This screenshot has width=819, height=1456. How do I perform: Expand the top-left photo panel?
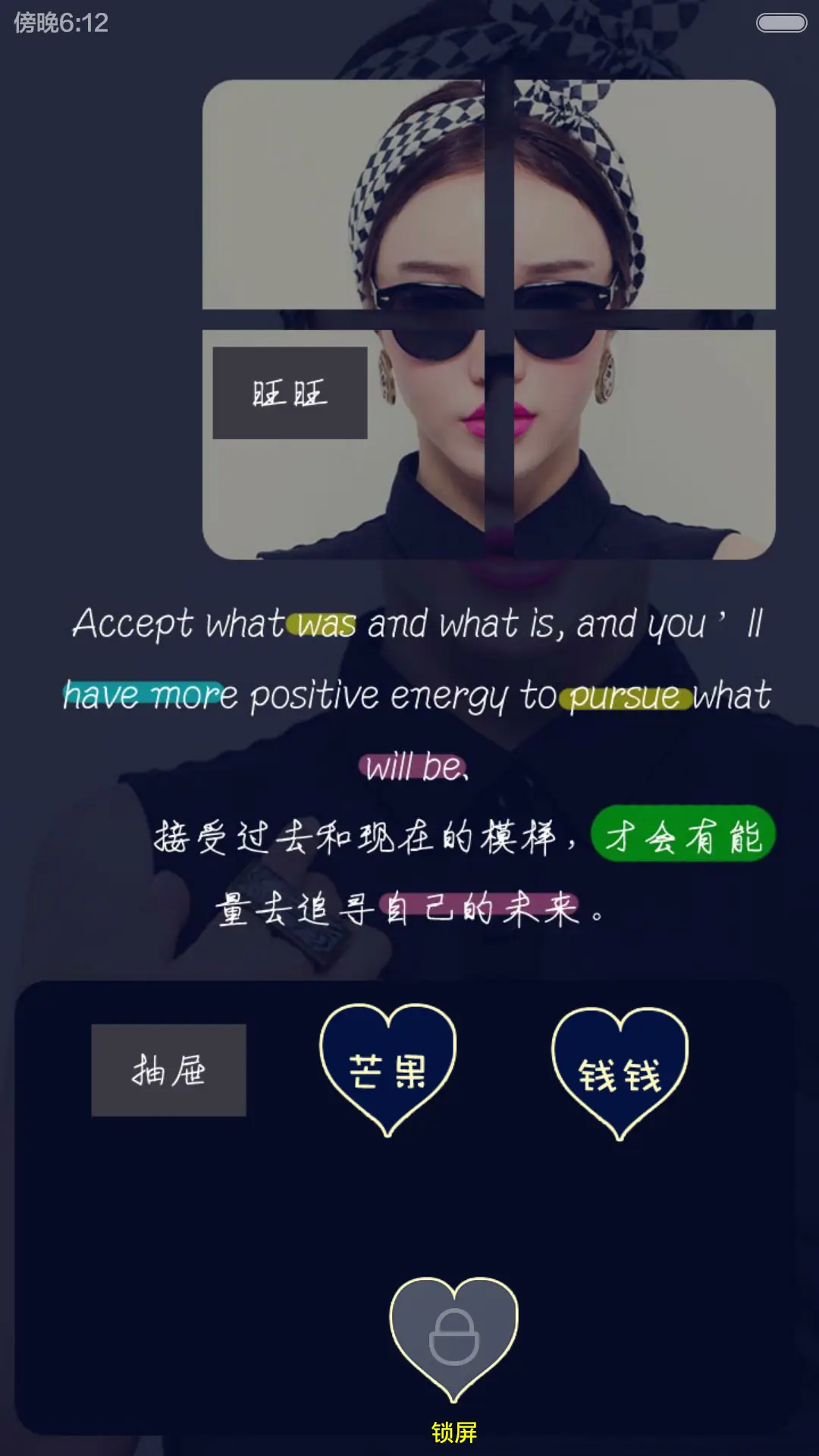click(x=345, y=197)
